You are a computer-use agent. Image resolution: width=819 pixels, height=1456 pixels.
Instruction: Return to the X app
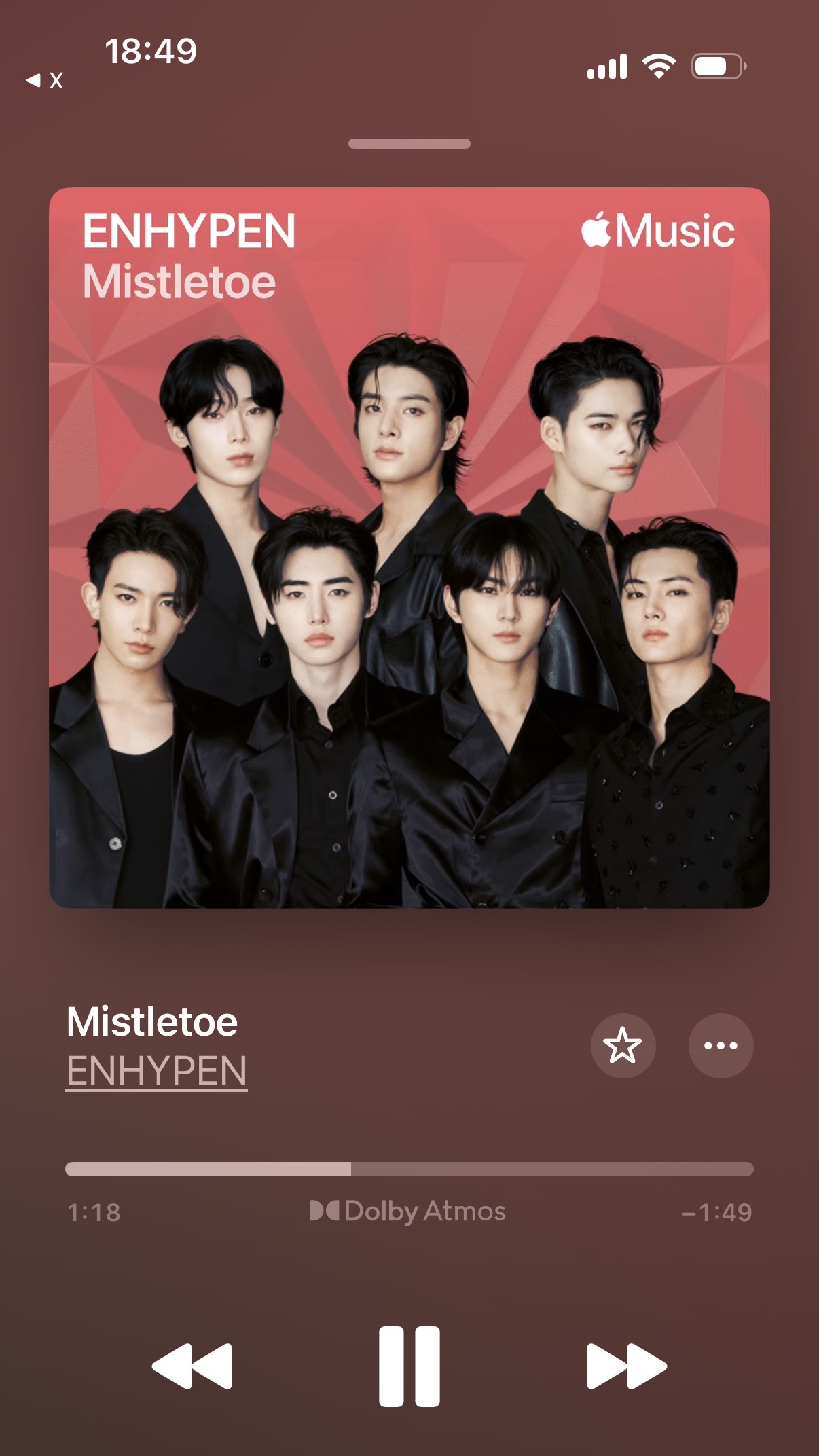point(45,81)
